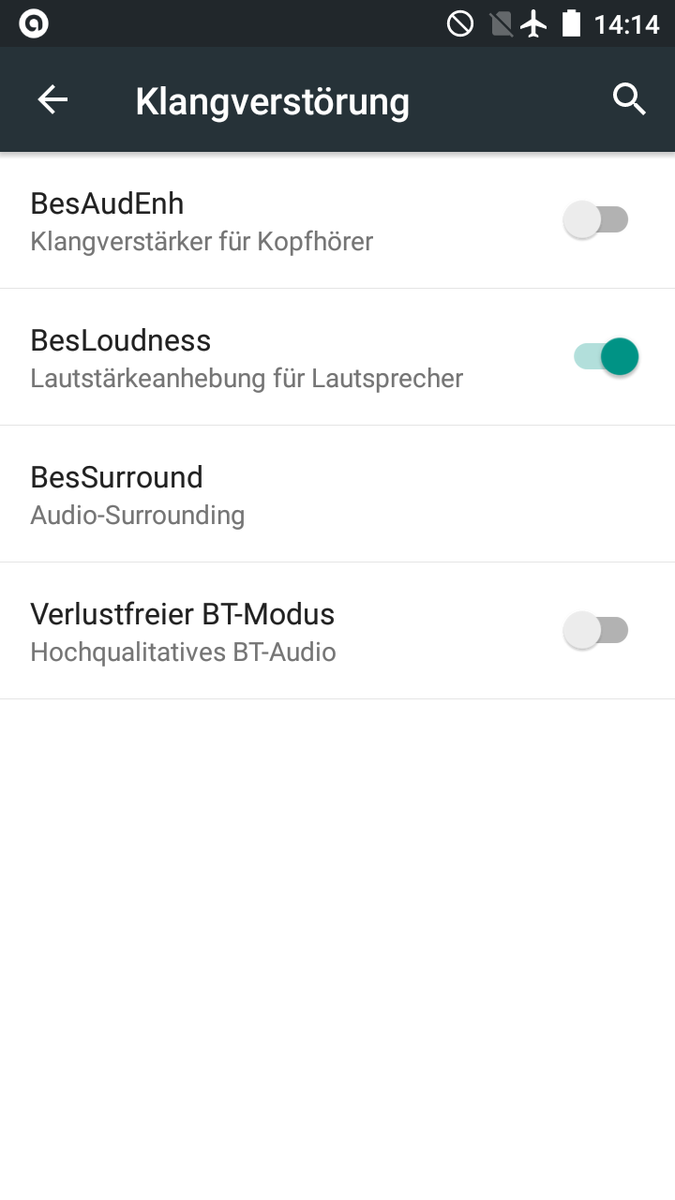
Task: Enable the BesAudEnh headphone switch
Action: (x=597, y=220)
